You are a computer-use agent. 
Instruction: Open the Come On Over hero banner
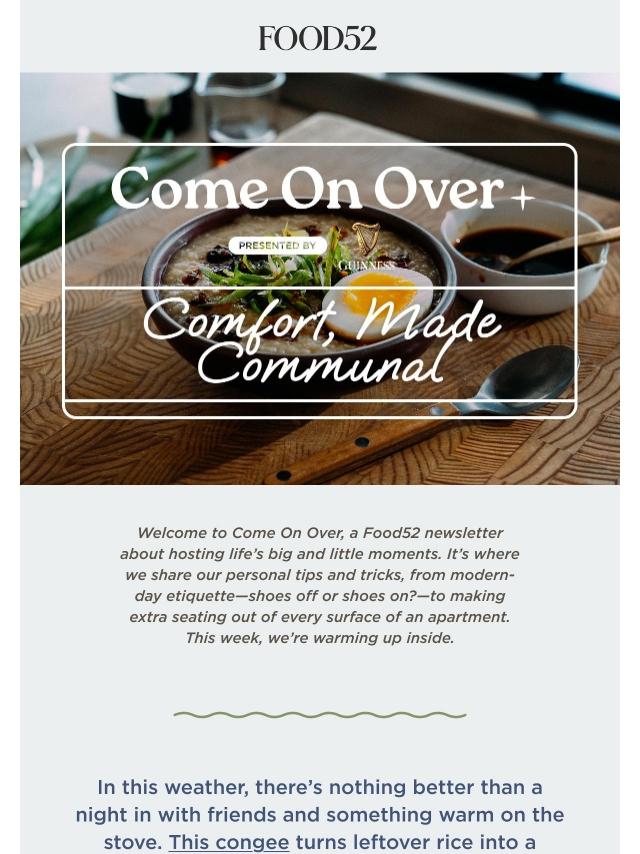[320, 279]
